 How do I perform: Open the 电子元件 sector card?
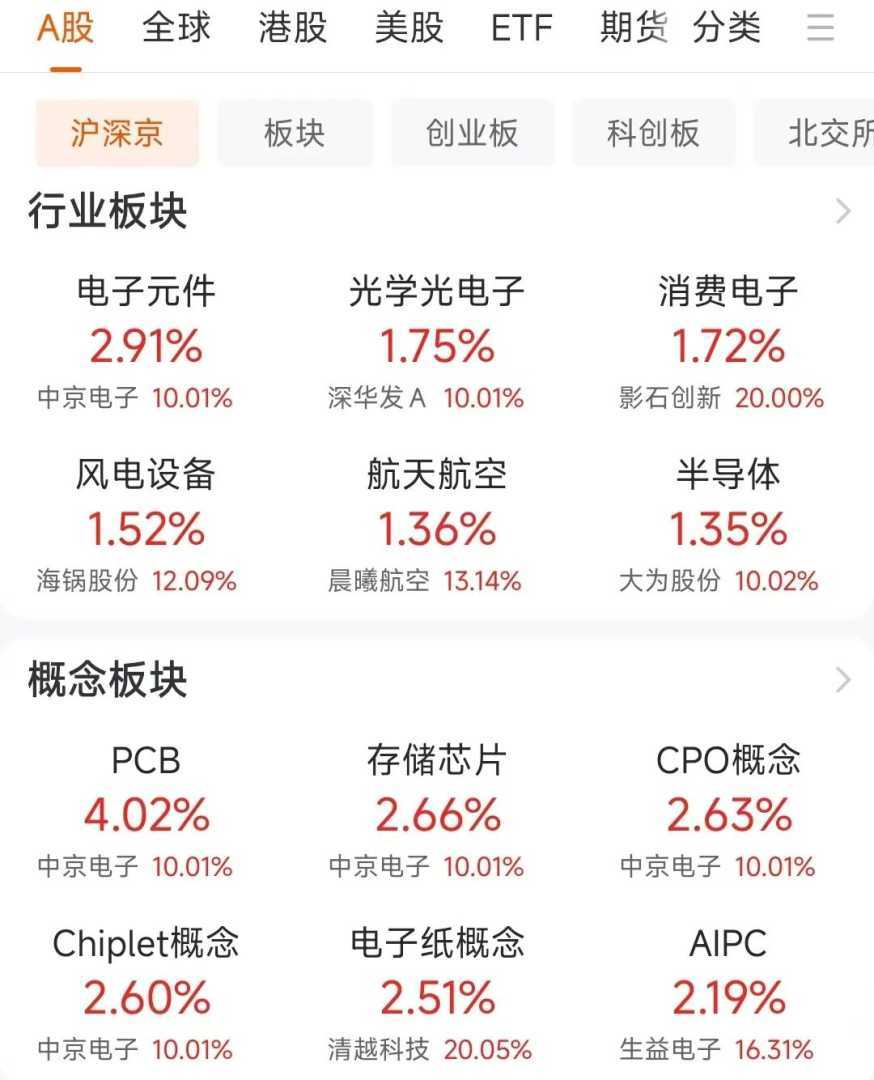[146, 345]
